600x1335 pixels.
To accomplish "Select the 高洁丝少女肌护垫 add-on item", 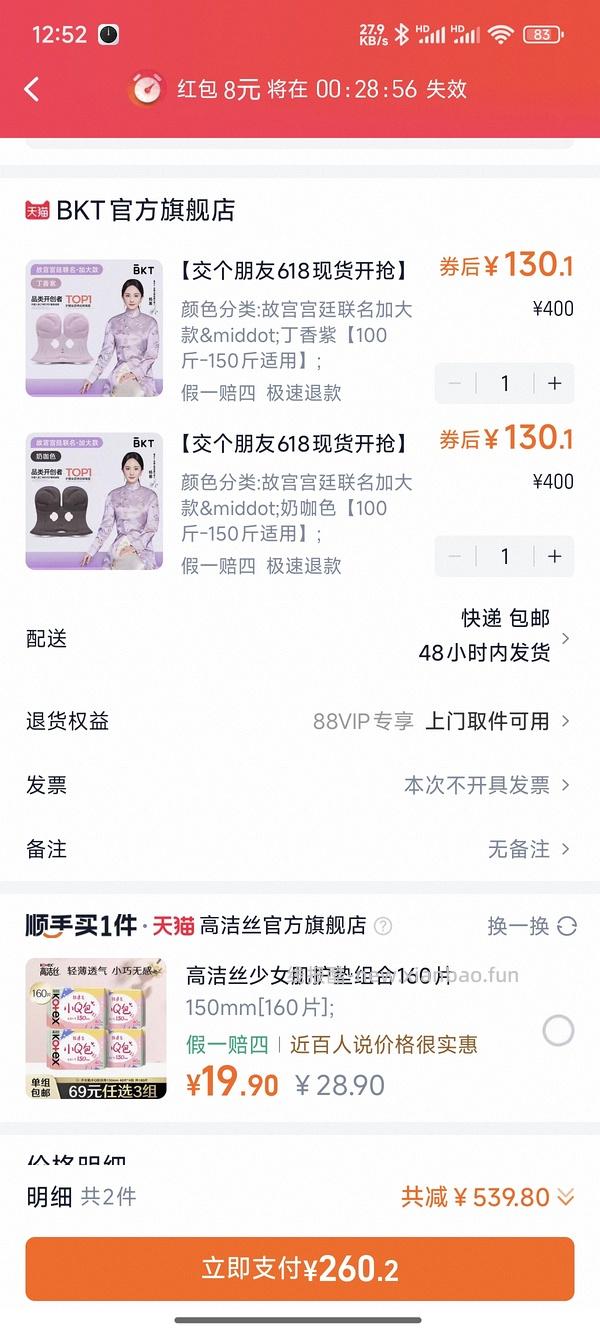I will click(x=558, y=1030).
